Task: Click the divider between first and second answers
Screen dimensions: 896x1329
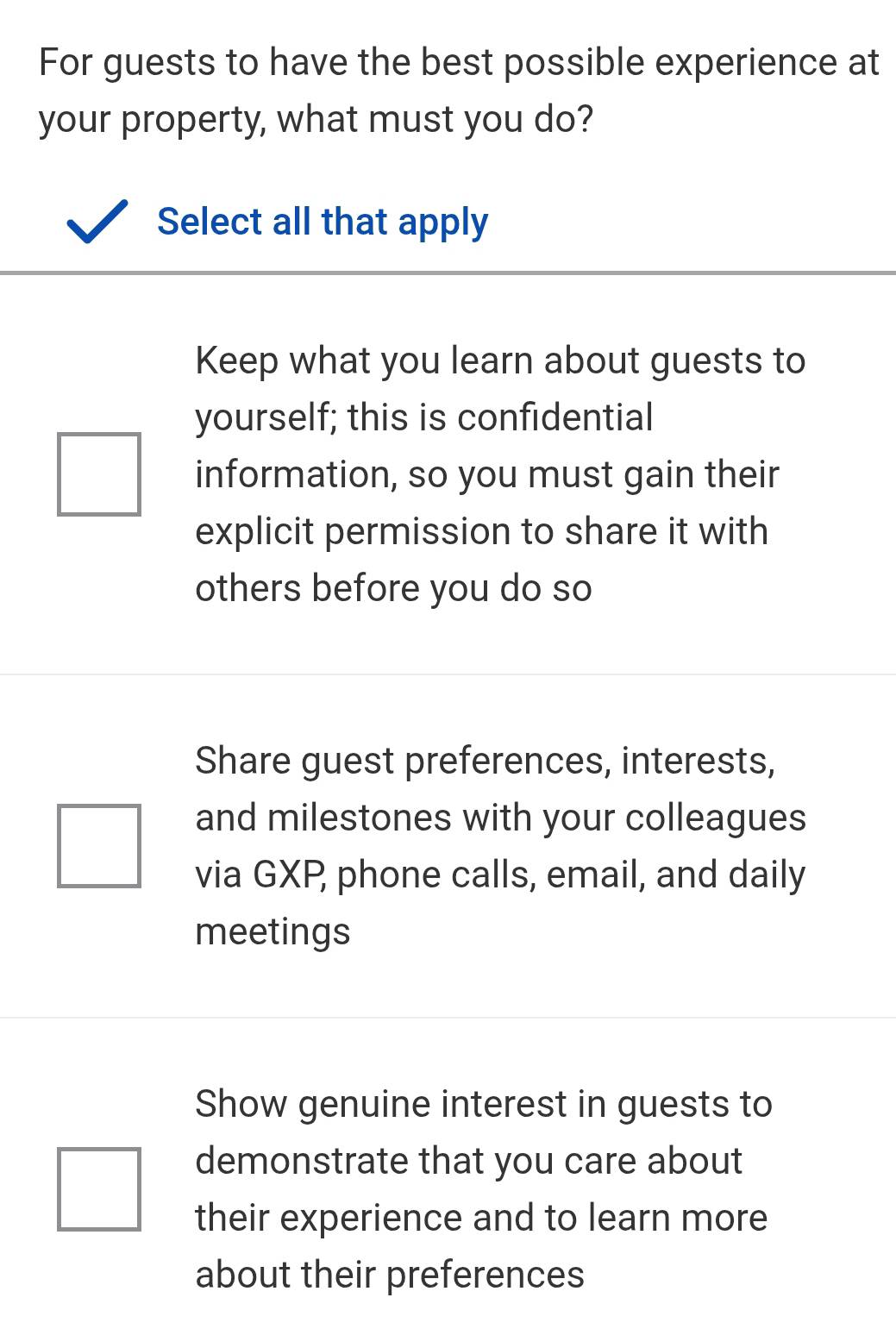Action: (x=448, y=674)
